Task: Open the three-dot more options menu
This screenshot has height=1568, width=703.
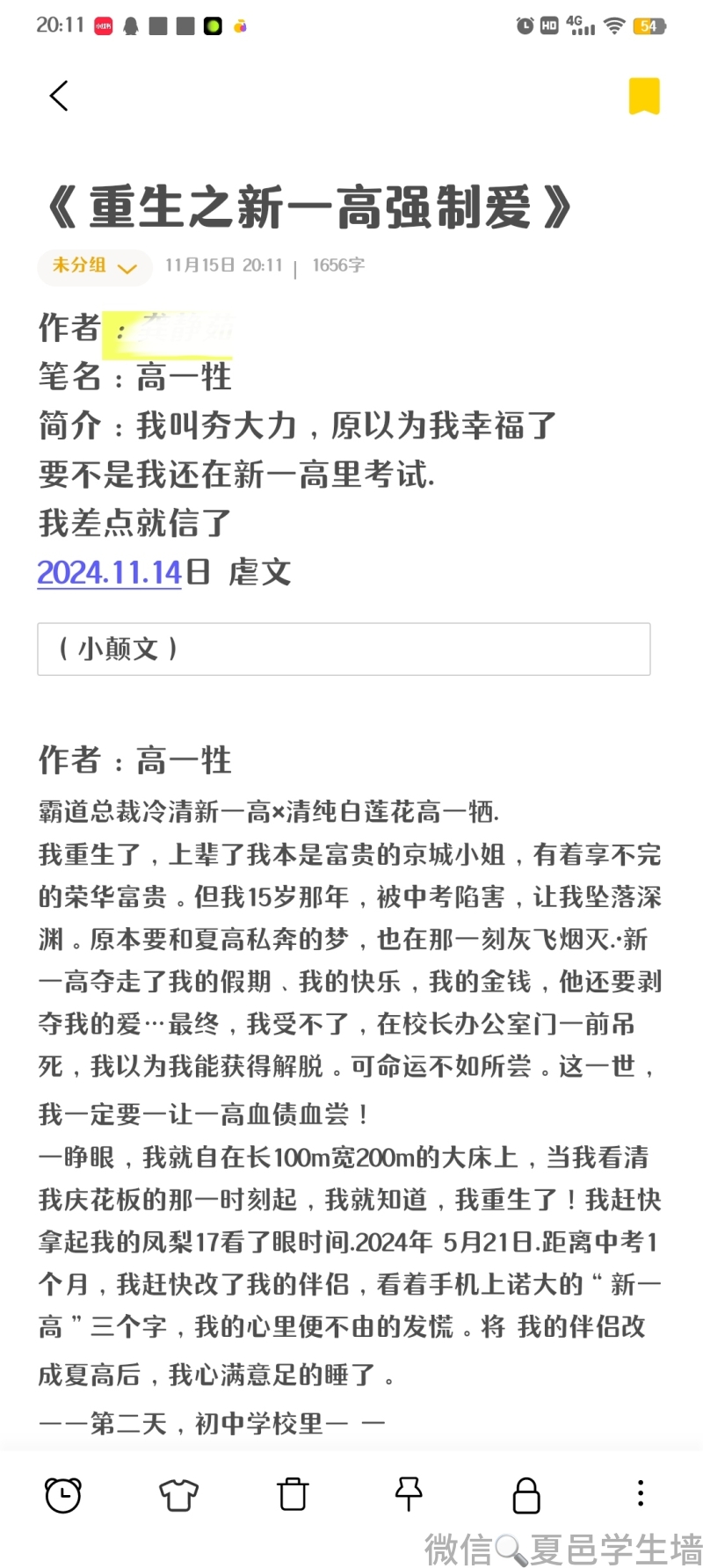Action: tap(641, 1493)
